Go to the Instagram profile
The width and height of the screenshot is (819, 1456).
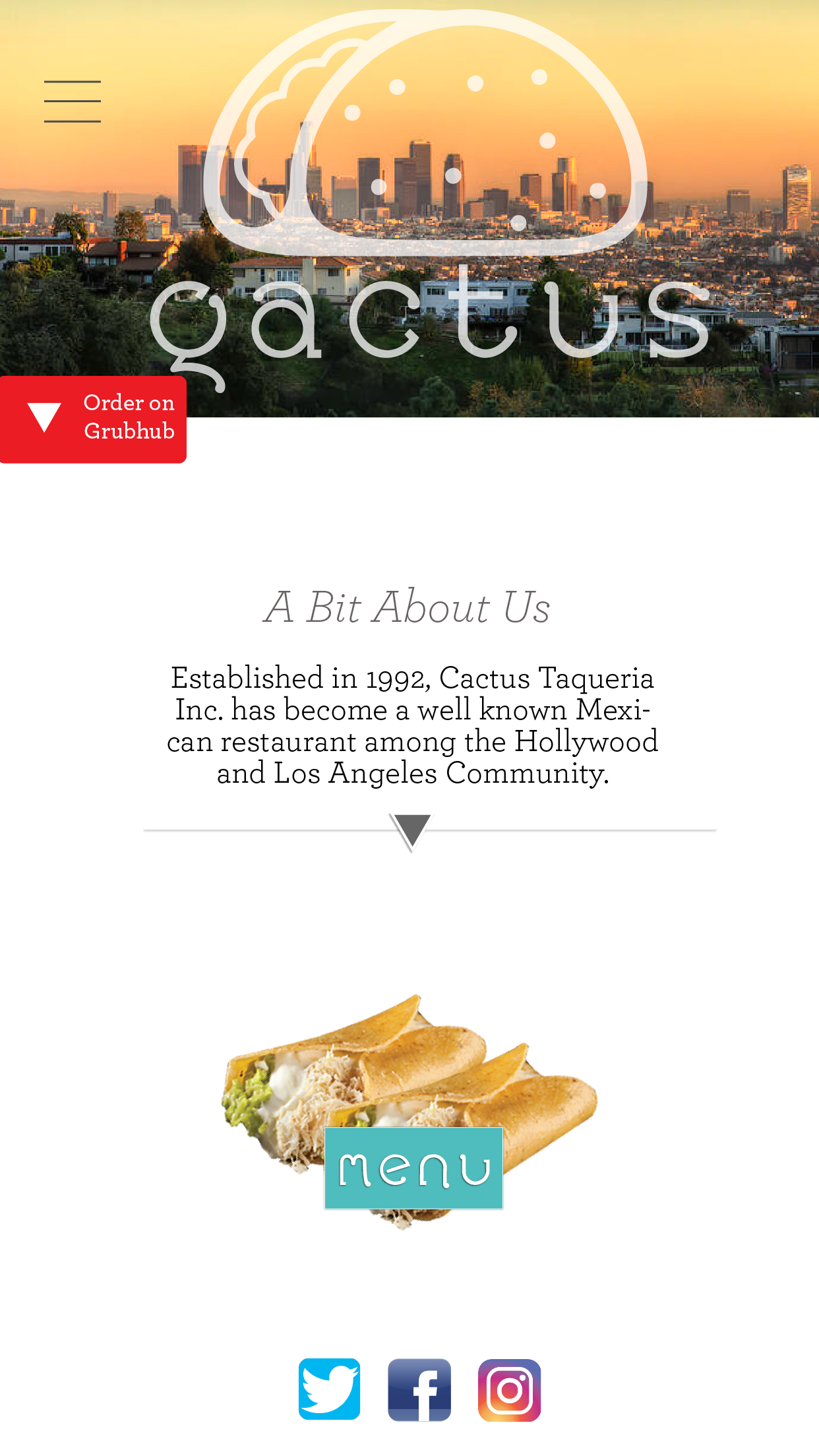click(509, 1389)
